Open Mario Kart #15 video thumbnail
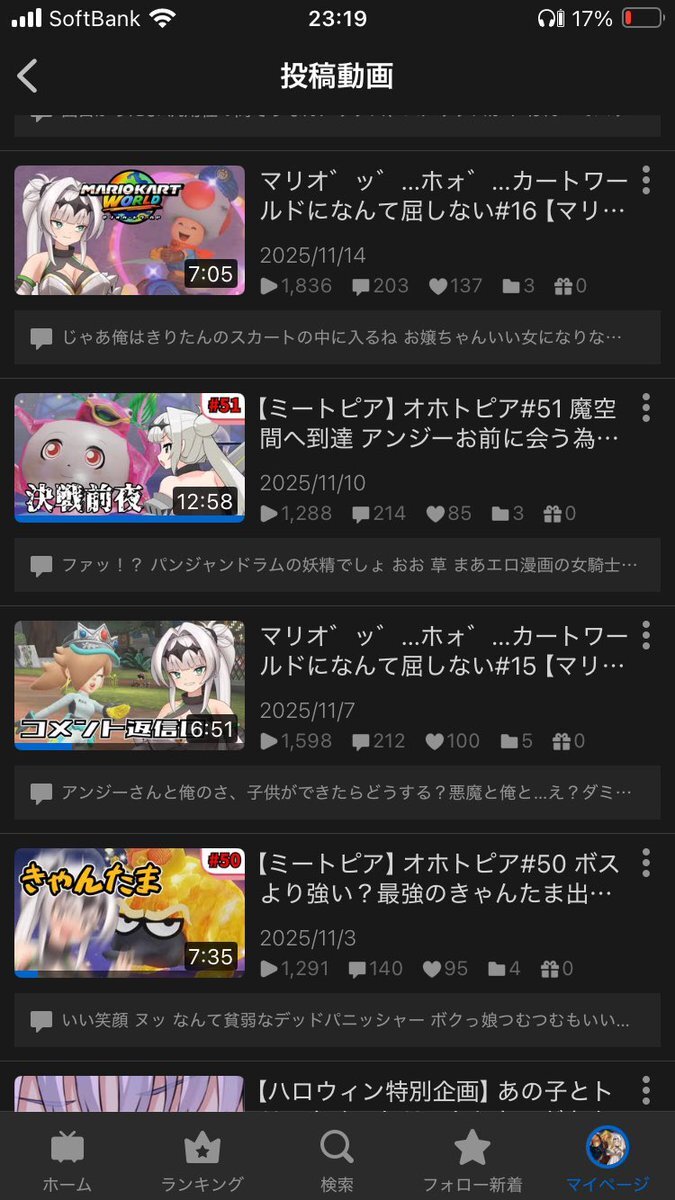 click(129, 685)
